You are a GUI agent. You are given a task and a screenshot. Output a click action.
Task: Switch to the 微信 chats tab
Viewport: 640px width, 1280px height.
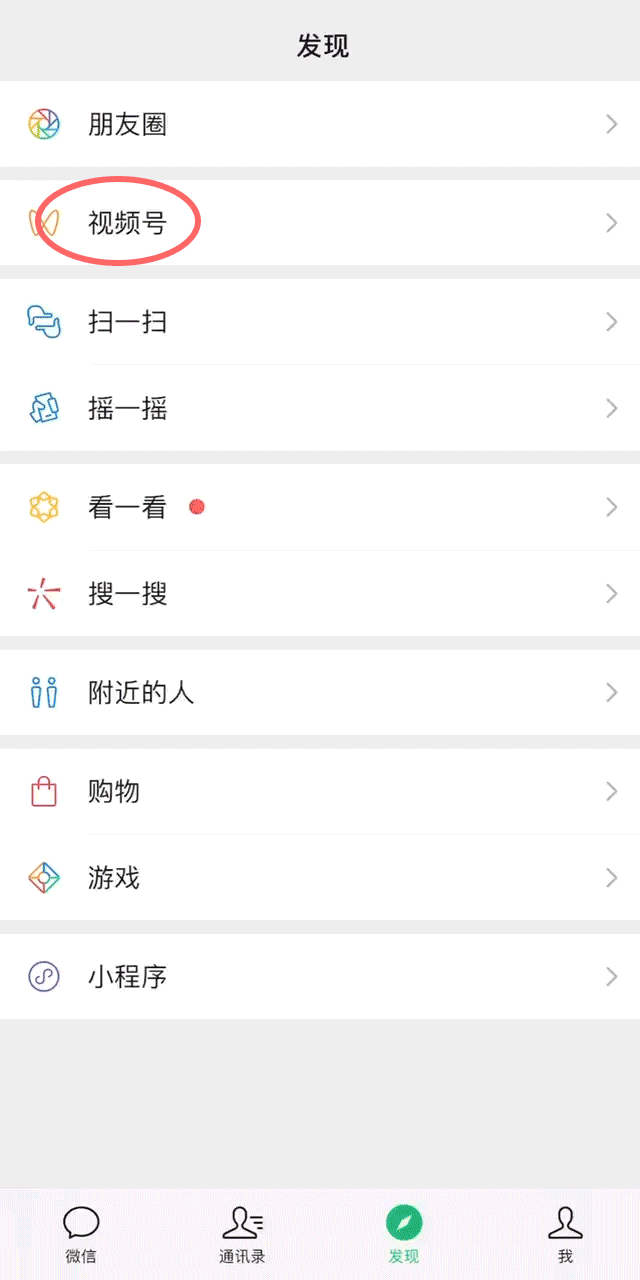tap(81, 1234)
